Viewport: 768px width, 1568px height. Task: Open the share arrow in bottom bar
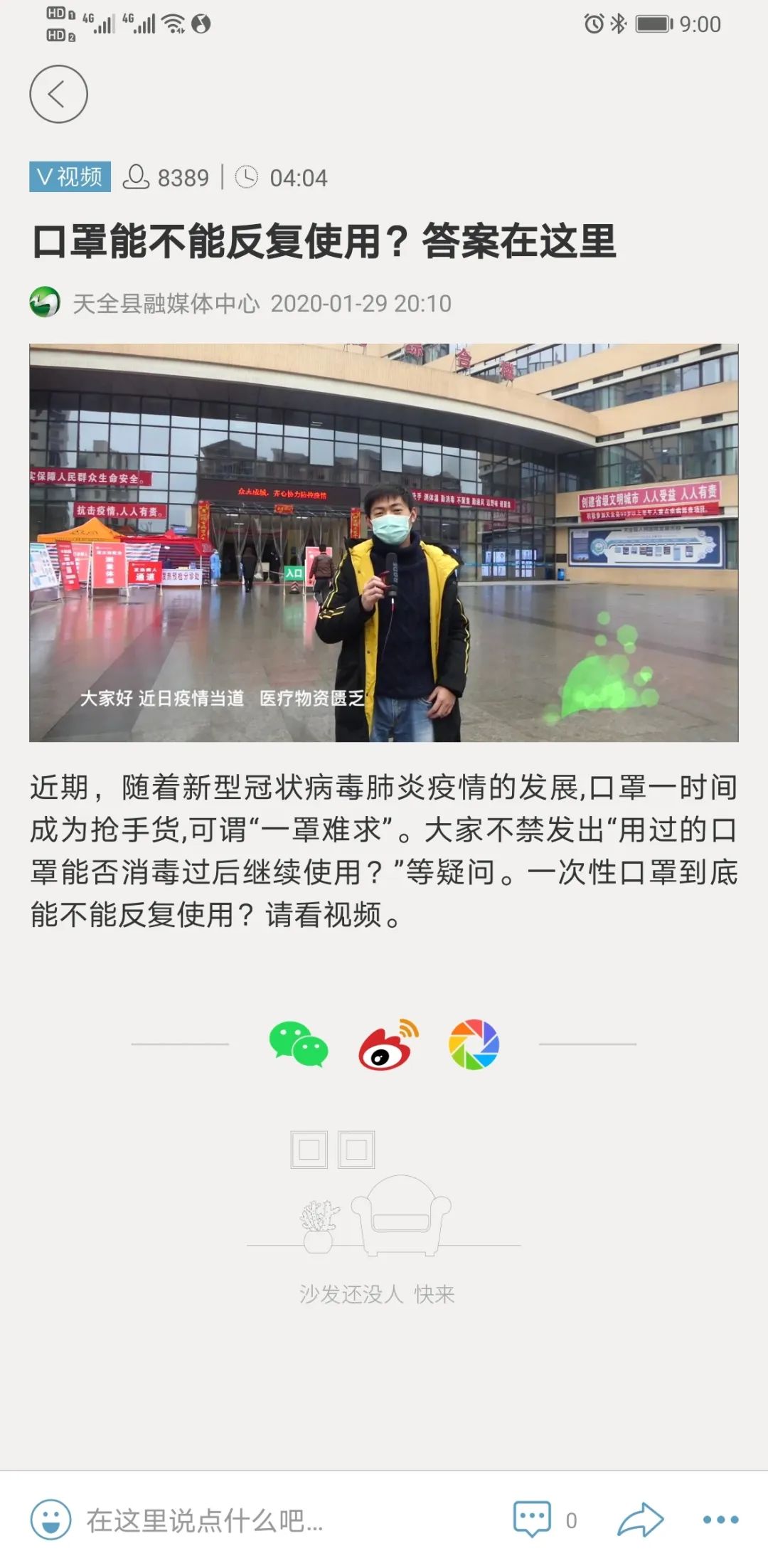(640, 1520)
